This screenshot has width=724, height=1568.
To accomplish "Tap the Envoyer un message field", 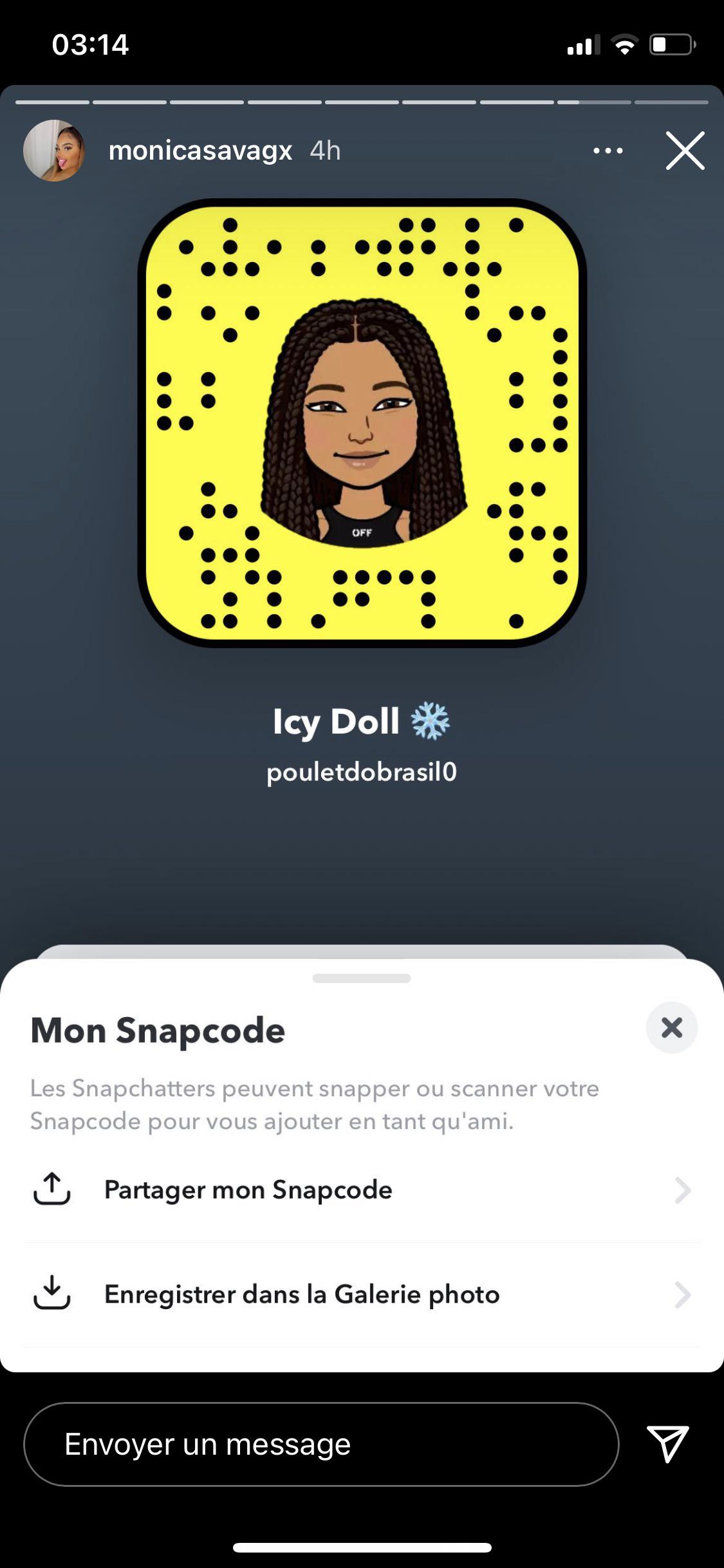I will pos(322,1444).
